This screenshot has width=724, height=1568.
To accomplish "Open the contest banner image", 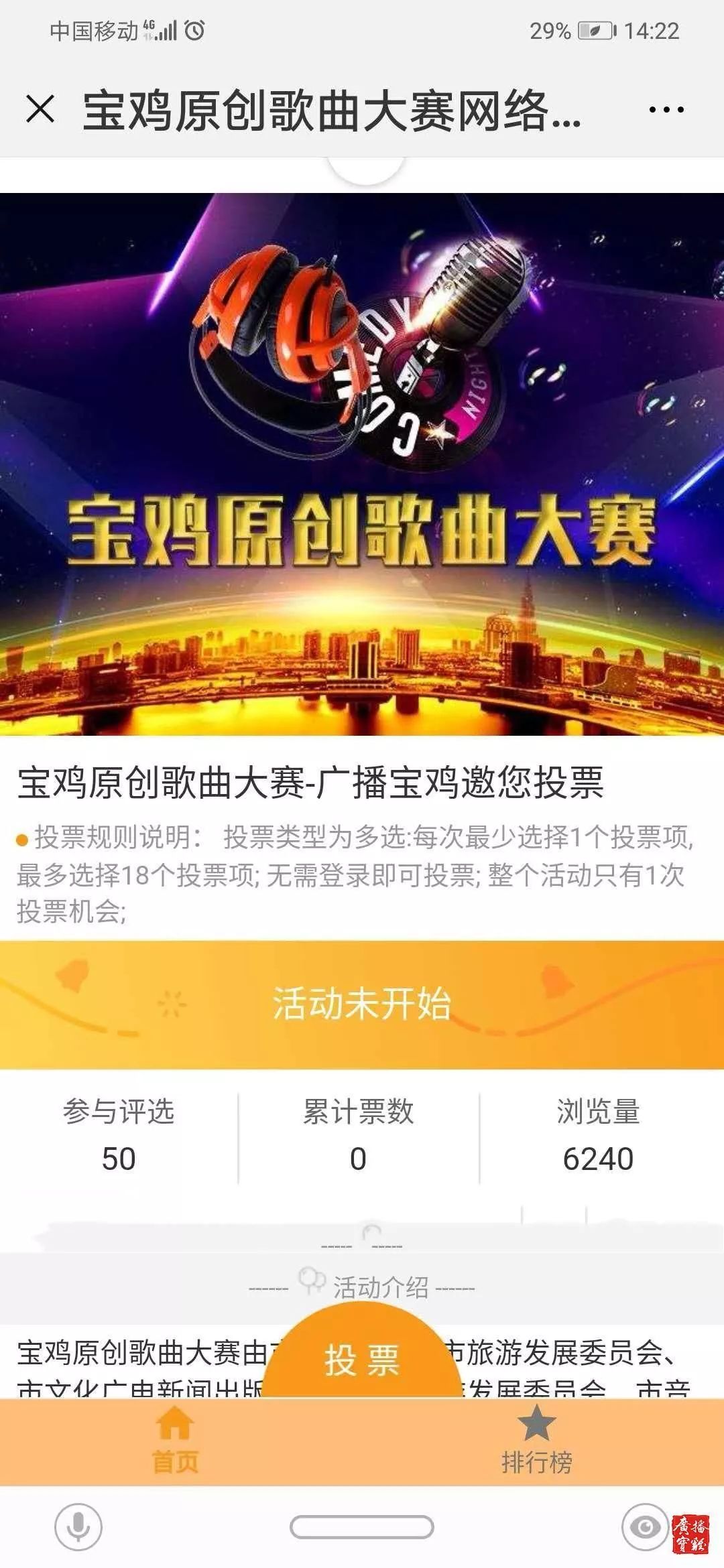I will [x=362, y=462].
